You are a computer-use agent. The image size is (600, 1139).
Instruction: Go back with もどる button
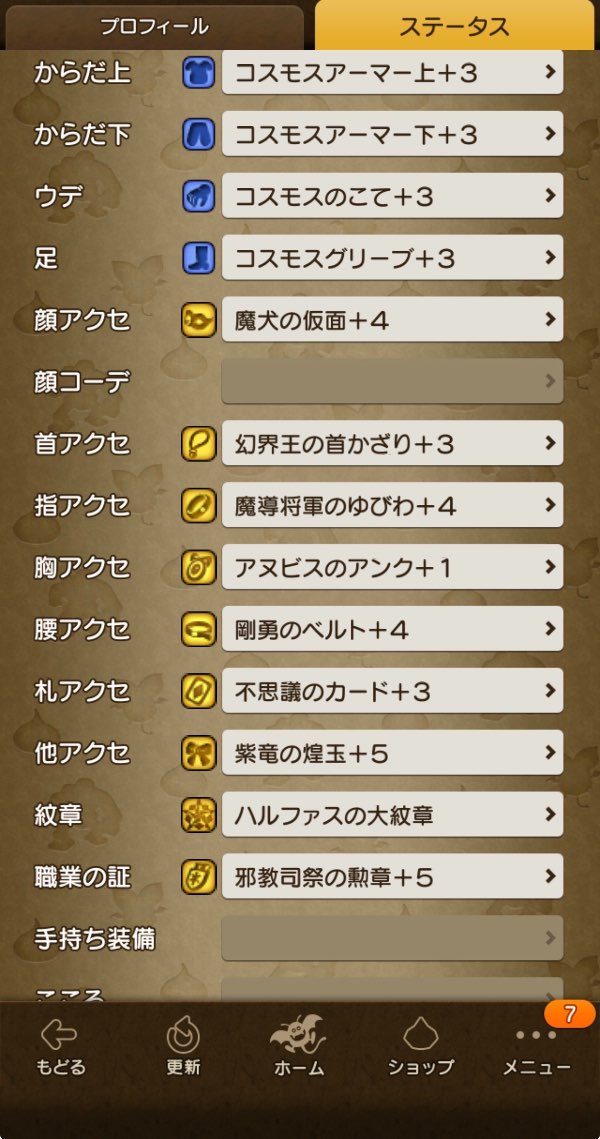pyautogui.click(x=60, y=1048)
